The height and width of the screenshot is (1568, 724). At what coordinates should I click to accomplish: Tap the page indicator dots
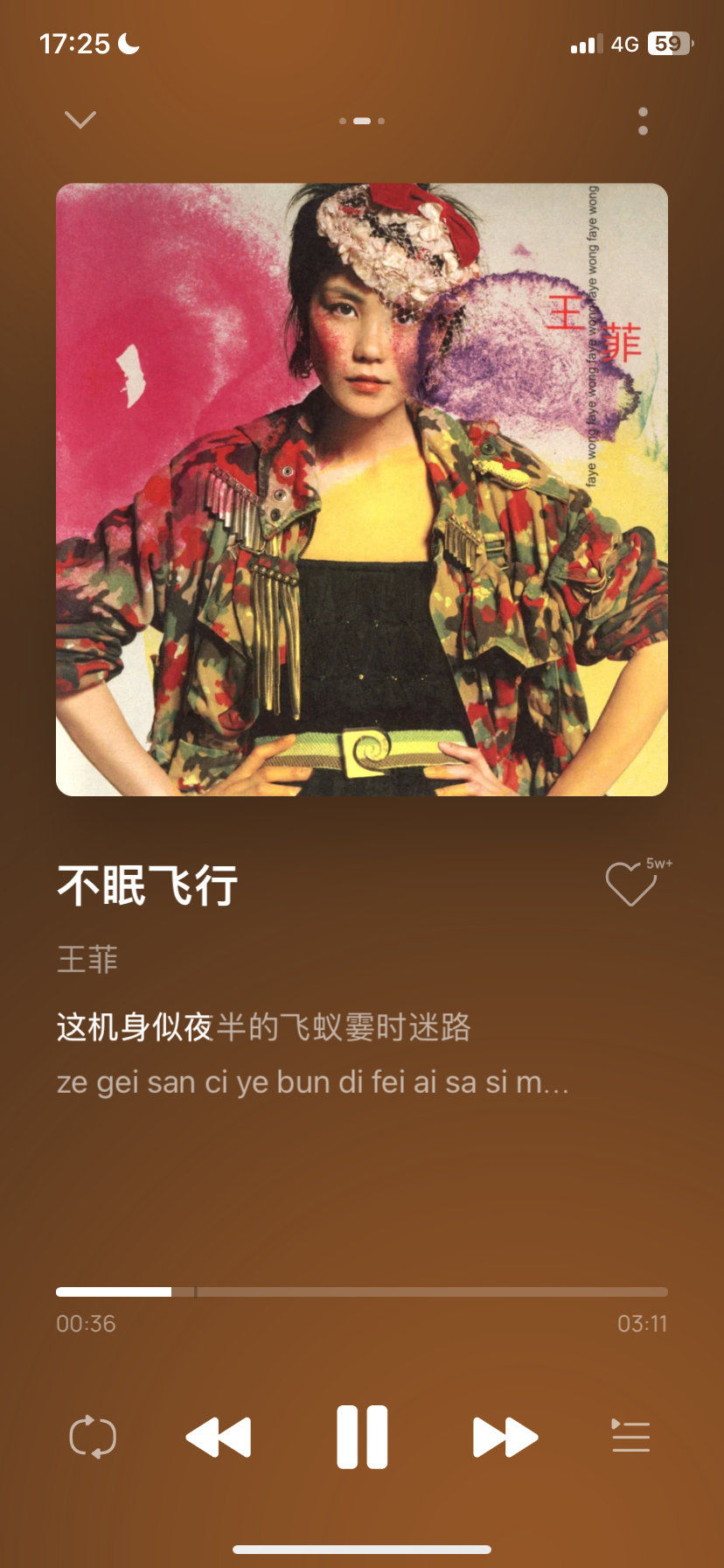(x=362, y=121)
